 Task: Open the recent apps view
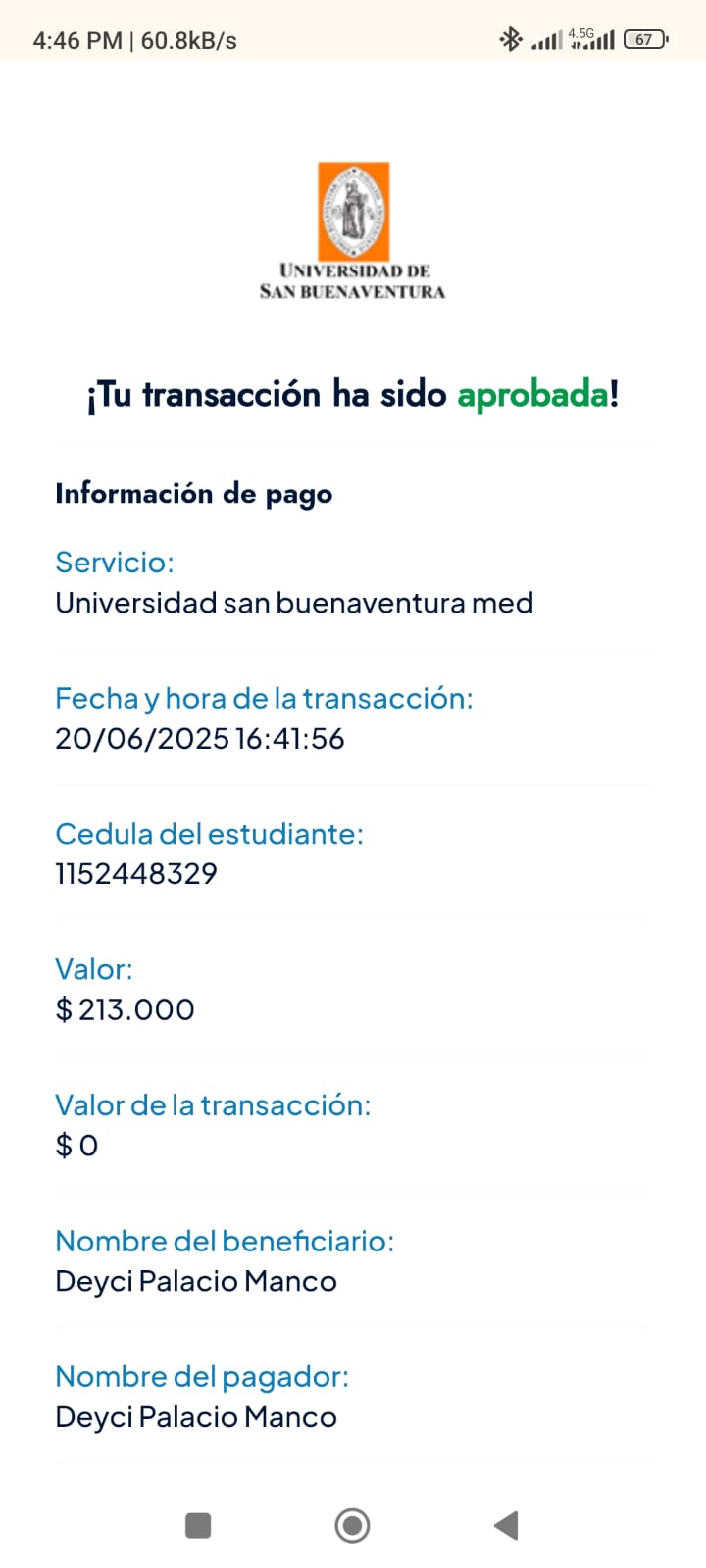click(198, 1525)
